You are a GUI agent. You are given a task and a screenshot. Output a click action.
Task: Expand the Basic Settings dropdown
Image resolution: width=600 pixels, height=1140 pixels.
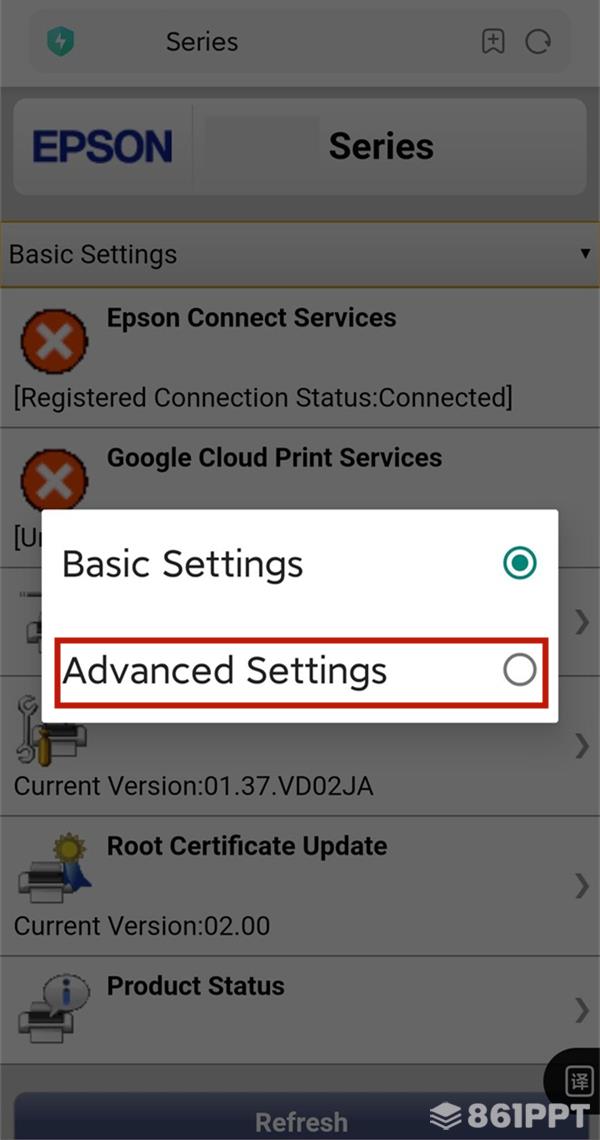pos(300,254)
